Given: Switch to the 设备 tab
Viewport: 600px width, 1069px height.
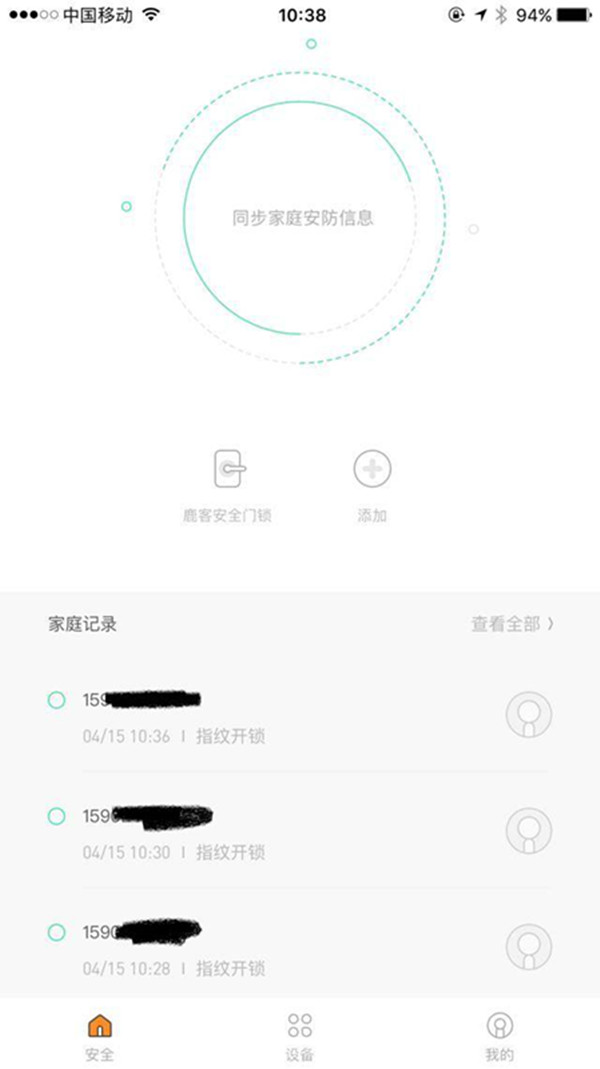Looking at the screenshot, I should [x=300, y=1034].
